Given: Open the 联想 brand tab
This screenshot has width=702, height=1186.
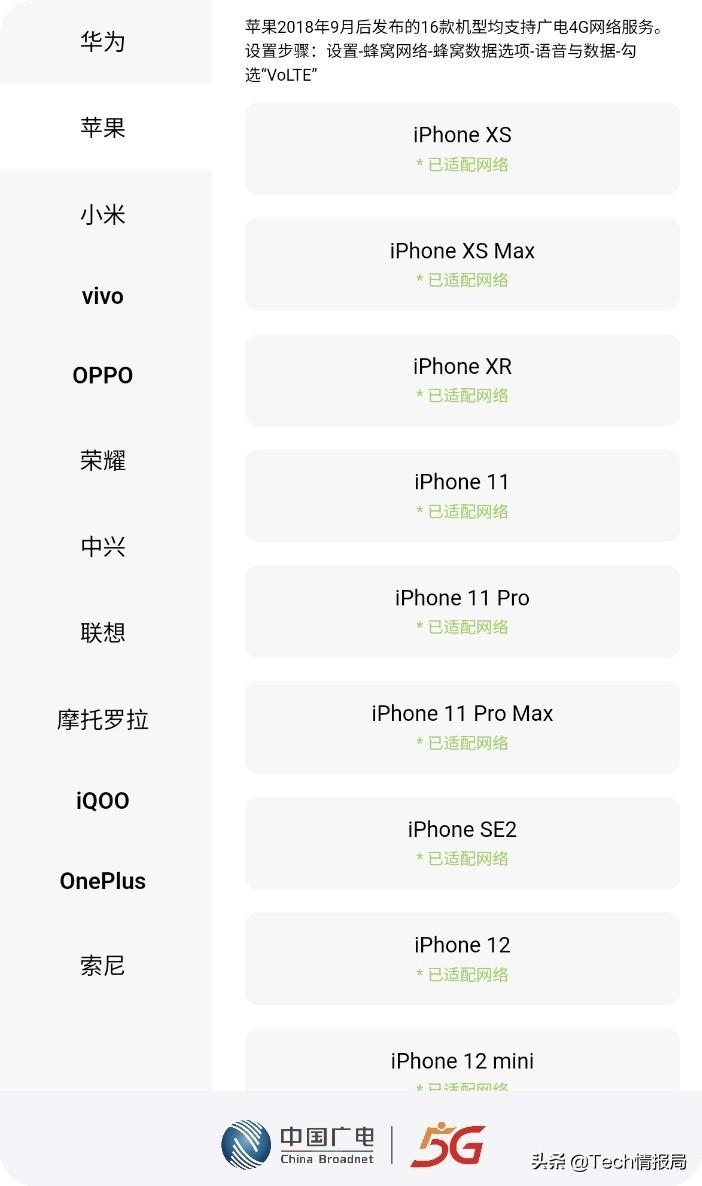Looking at the screenshot, I should click(103, 633).
